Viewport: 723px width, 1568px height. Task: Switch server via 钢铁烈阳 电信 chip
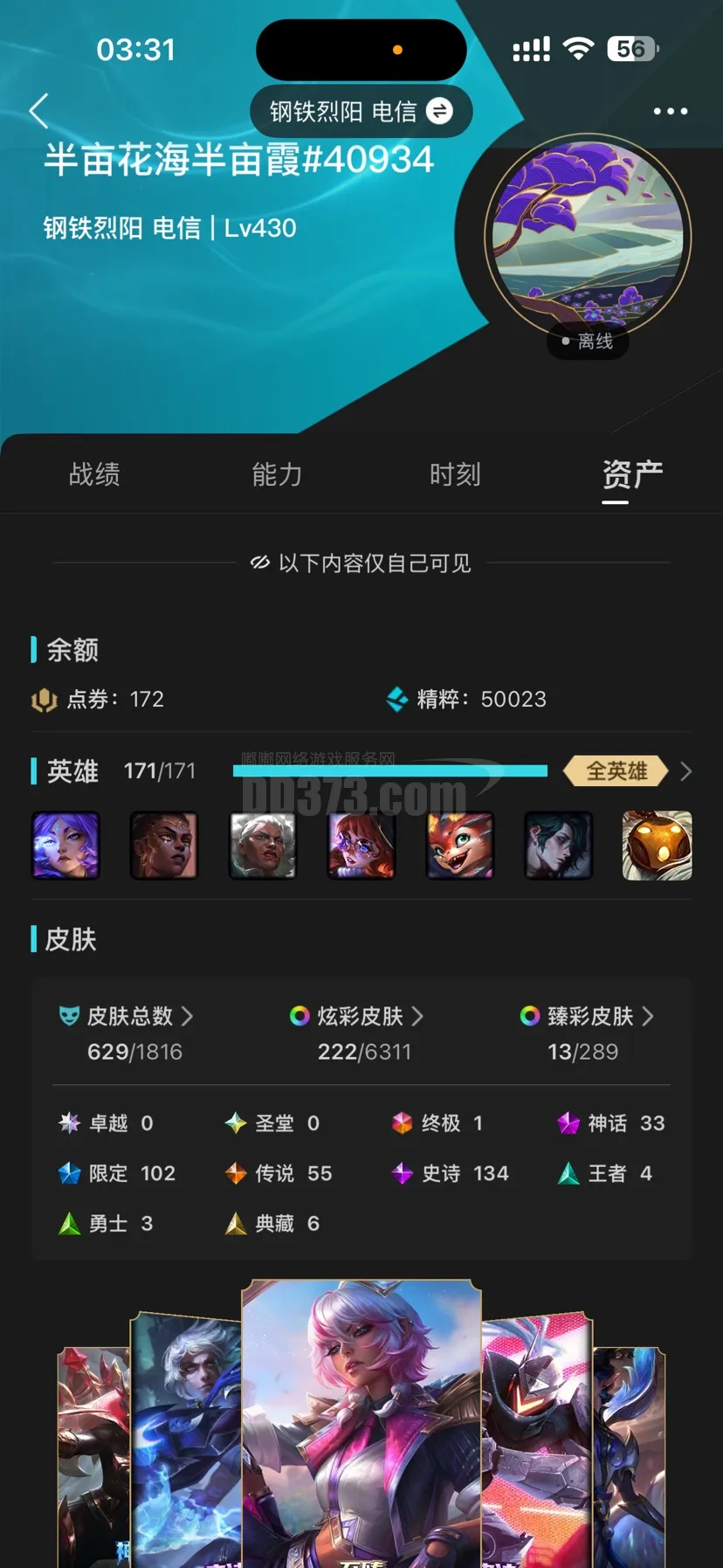(360, 112)
